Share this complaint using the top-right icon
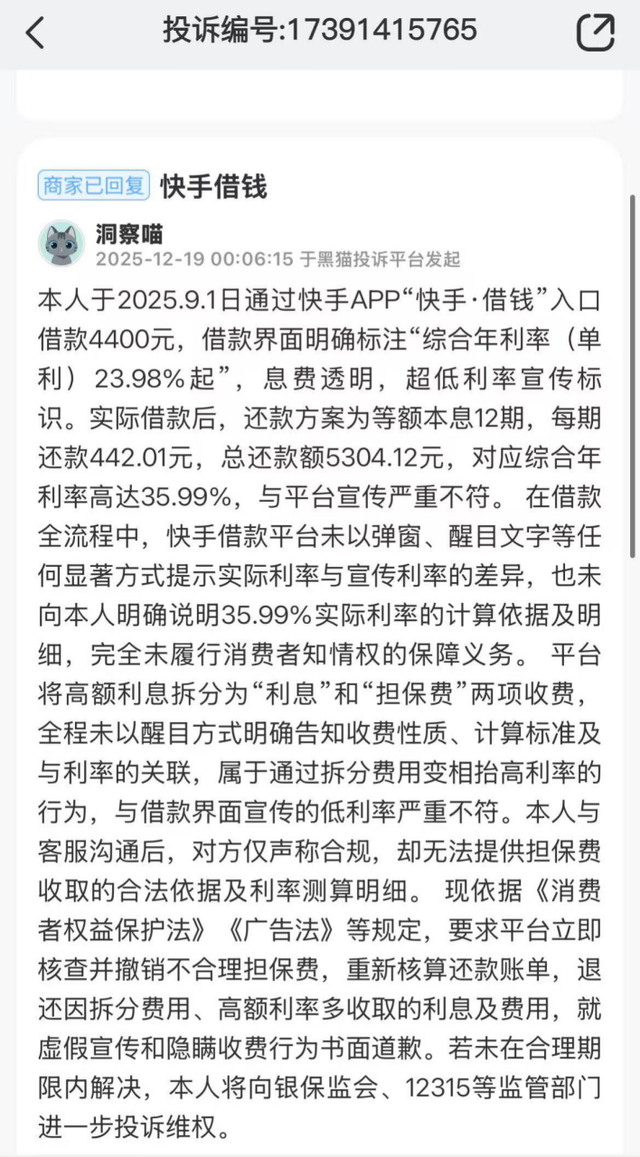640x1157 pixels. tap(596, 33)
